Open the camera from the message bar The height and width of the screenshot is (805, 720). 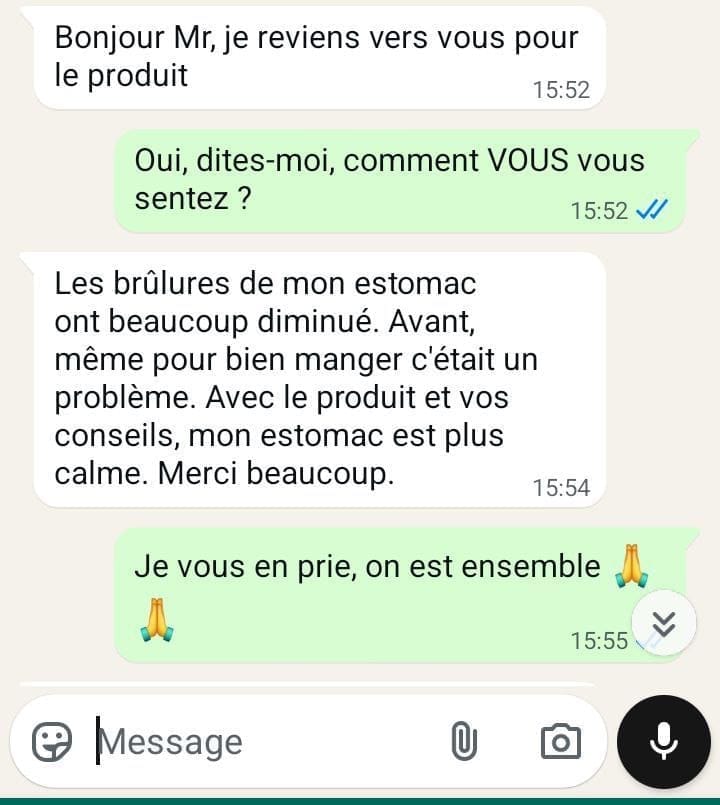(x=561, y=741)
